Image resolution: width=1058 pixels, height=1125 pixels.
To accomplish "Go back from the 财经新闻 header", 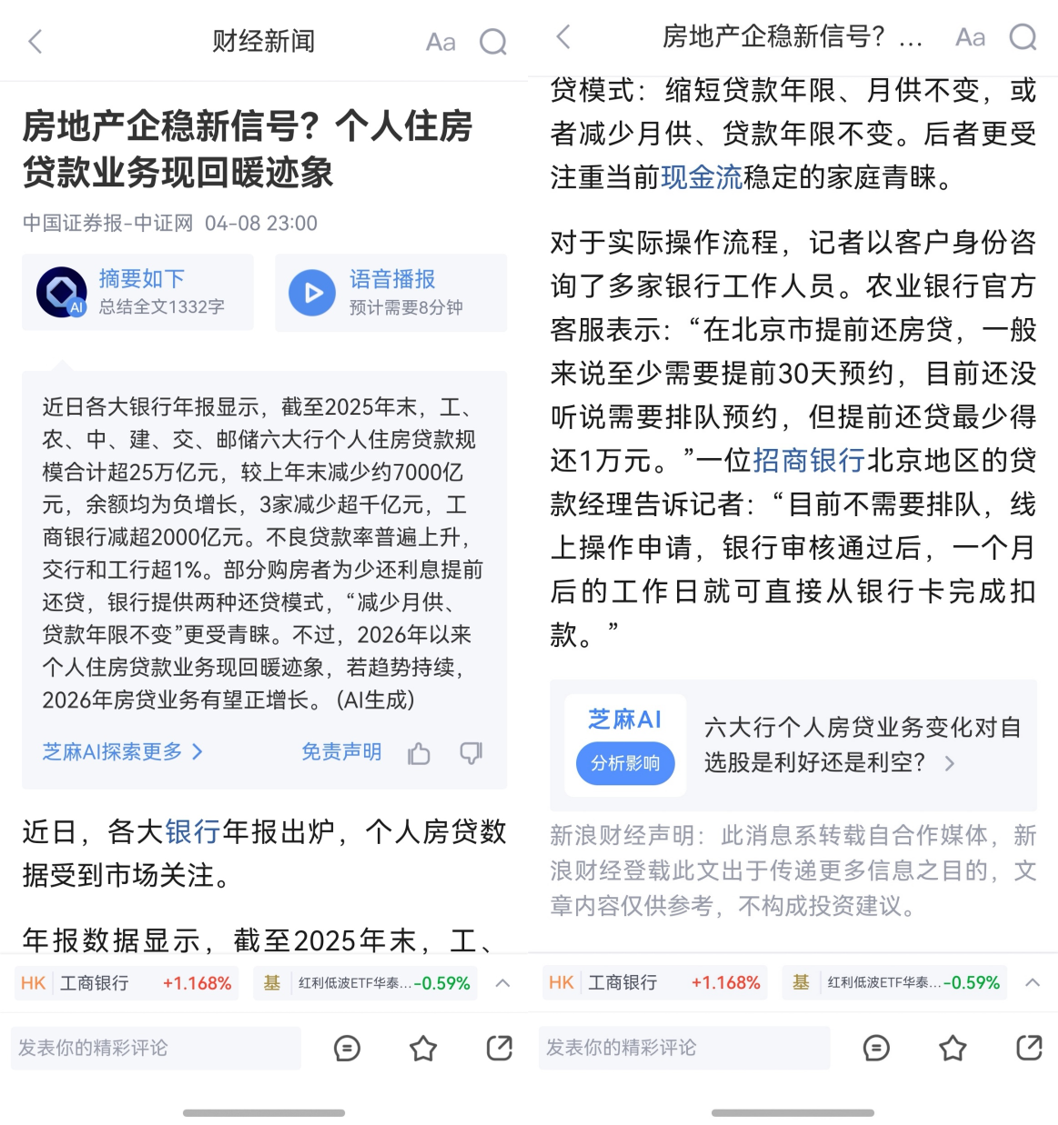I will tap(36, 41).
